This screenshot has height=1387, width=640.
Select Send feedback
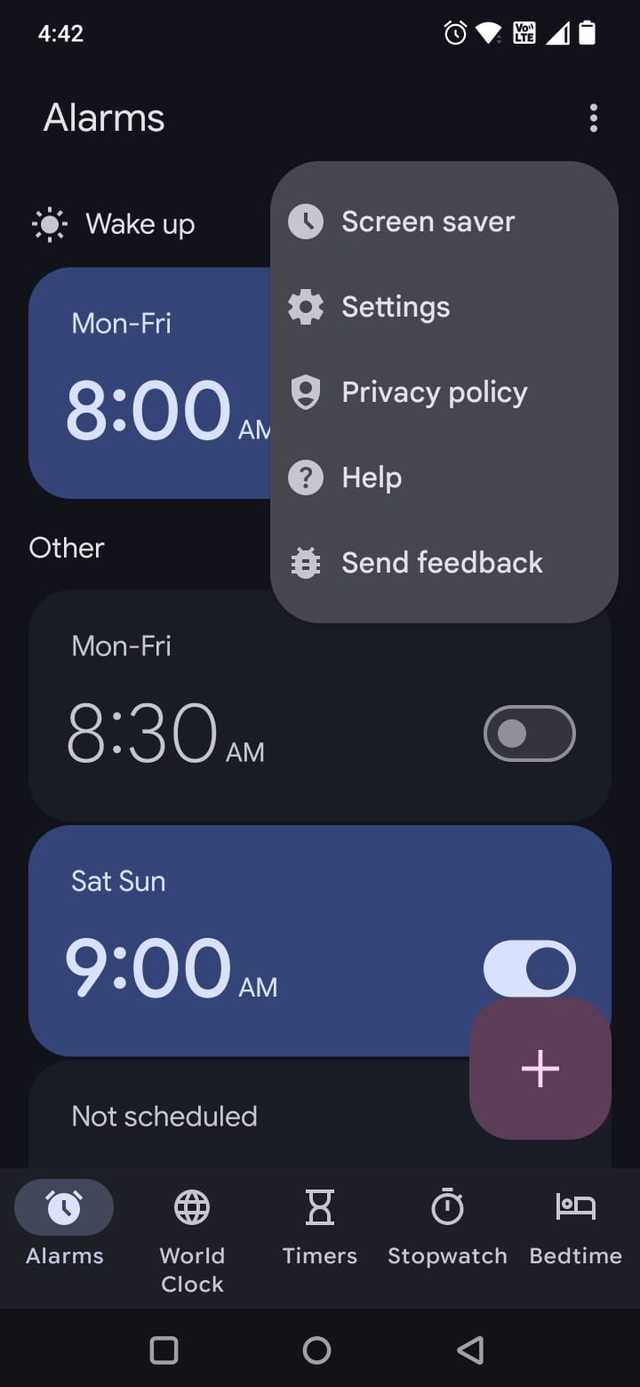[x=441, y=563]
